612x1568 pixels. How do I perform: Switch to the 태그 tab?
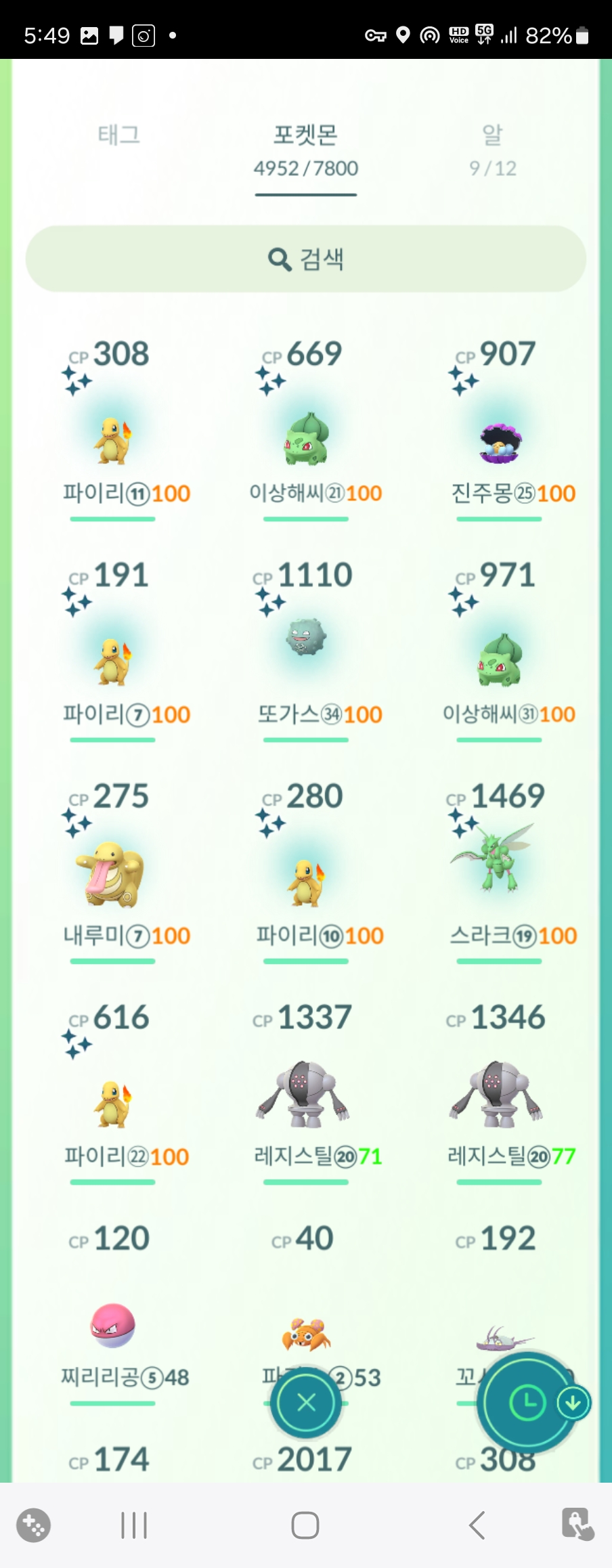point(118,135)
